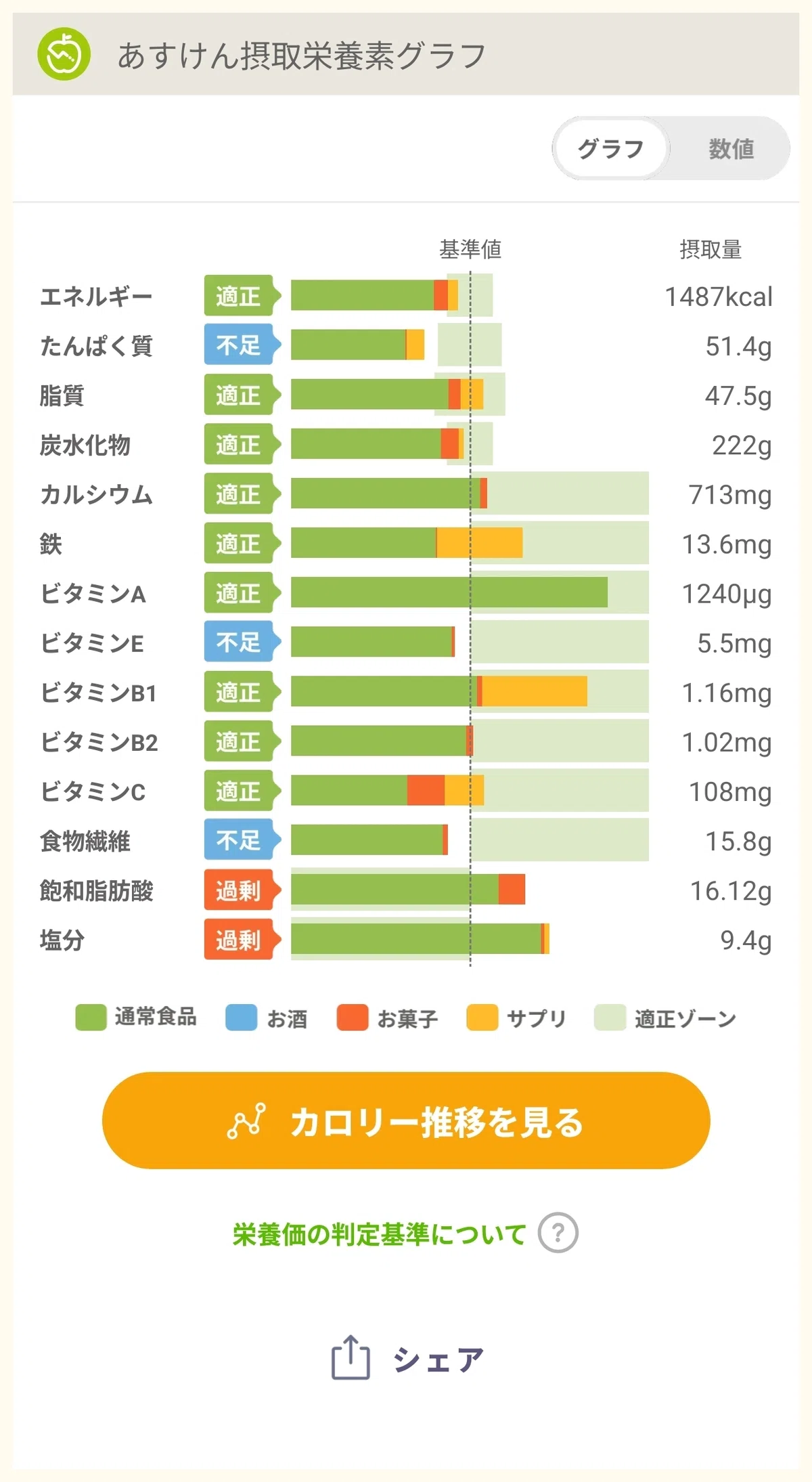Select the グラフ segment
This screenshot has height=1482, width=812.
[611, 148]
